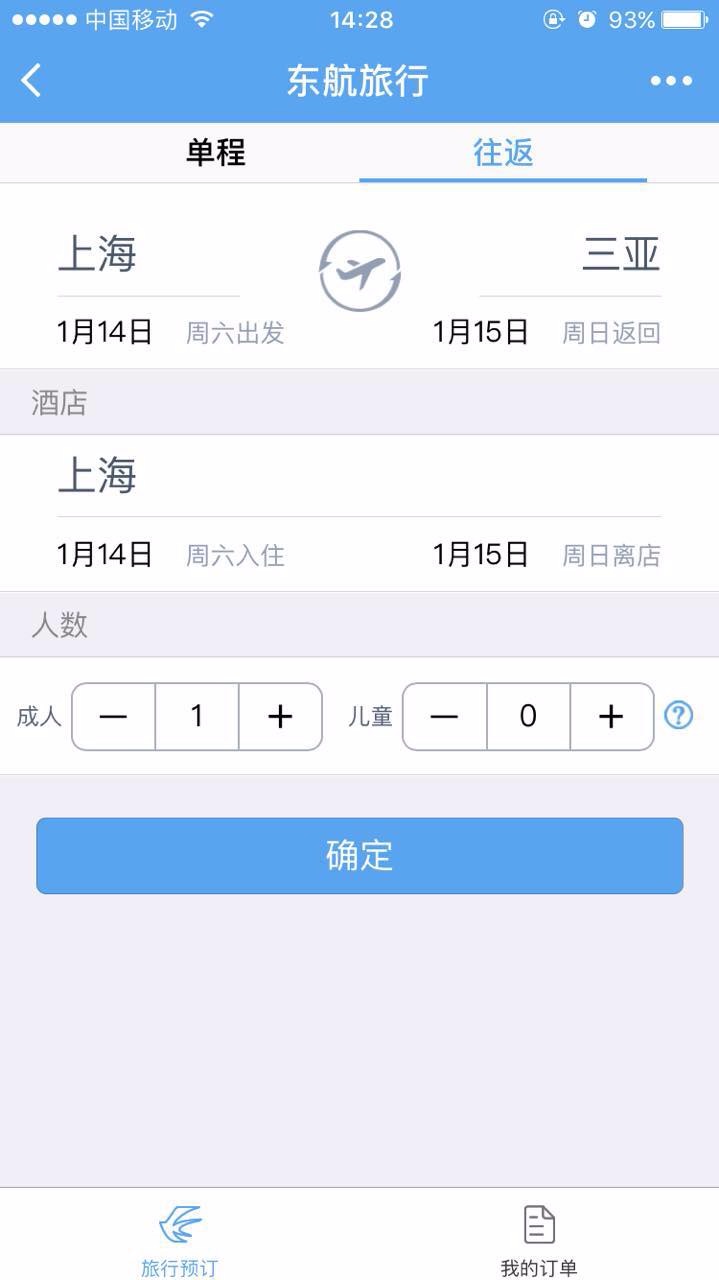Viewport: 719px width, 1280px height.
Task: Open the child policy help question mark
Action: [x=679, y=715]
